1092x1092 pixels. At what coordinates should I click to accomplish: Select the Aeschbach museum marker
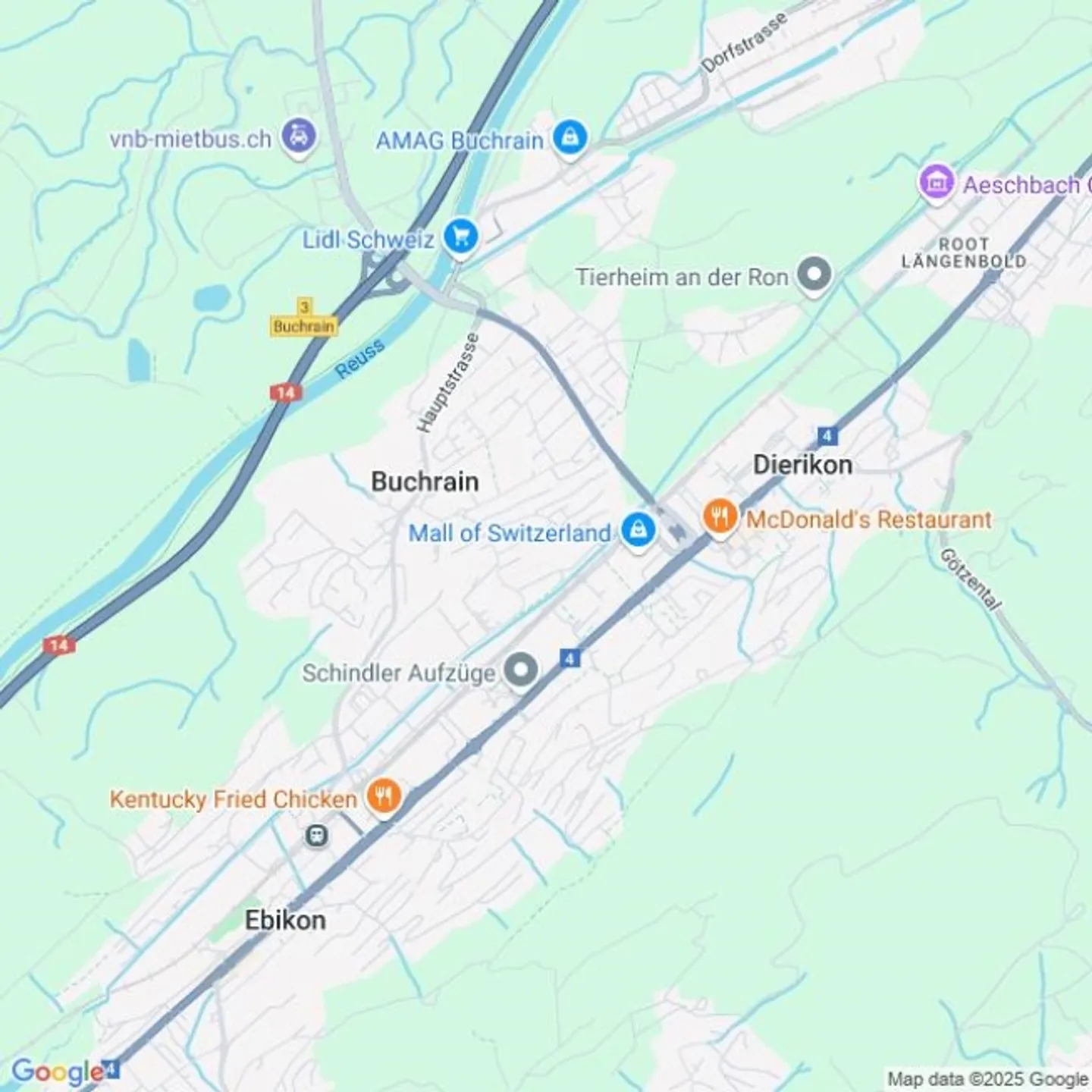937,182
